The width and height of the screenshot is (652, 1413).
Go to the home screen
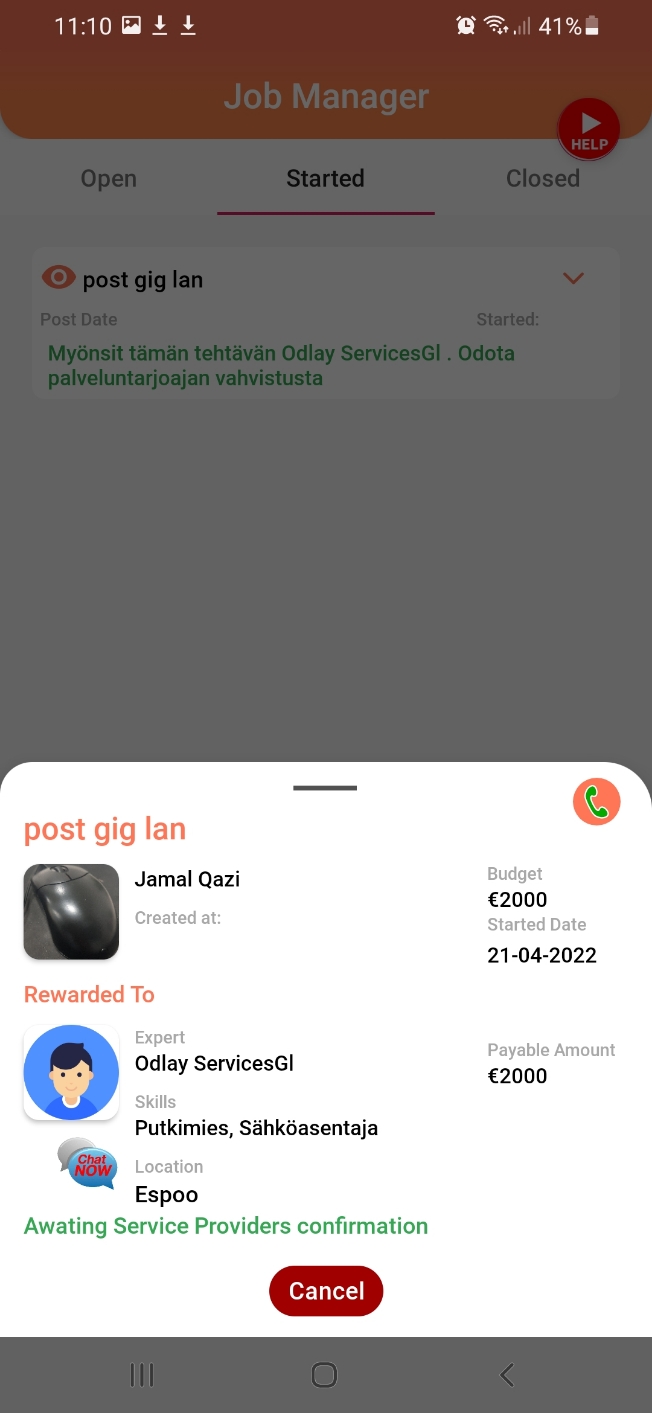(x=324, y=1375)
